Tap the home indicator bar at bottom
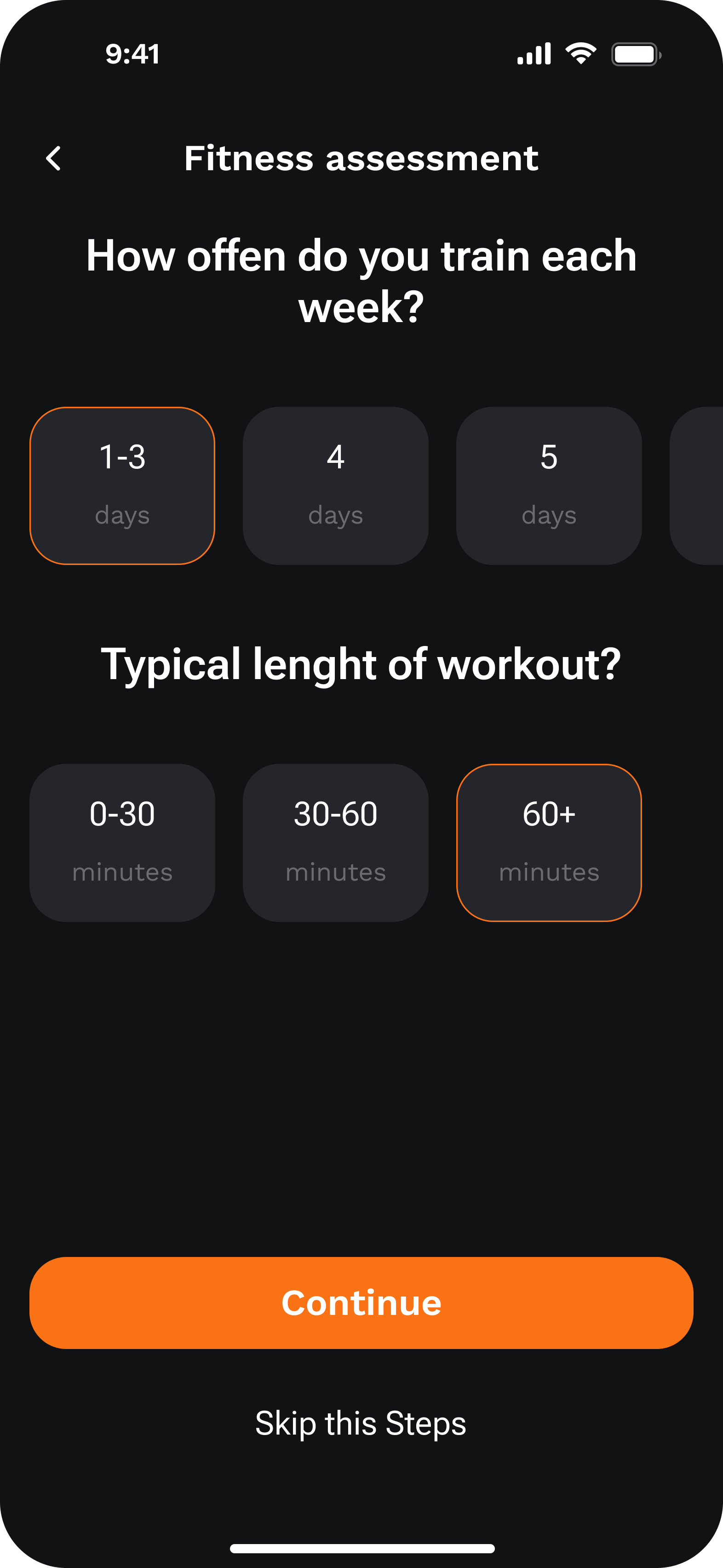Viewport: 723px width, 1568px height. click(361, 1549)
